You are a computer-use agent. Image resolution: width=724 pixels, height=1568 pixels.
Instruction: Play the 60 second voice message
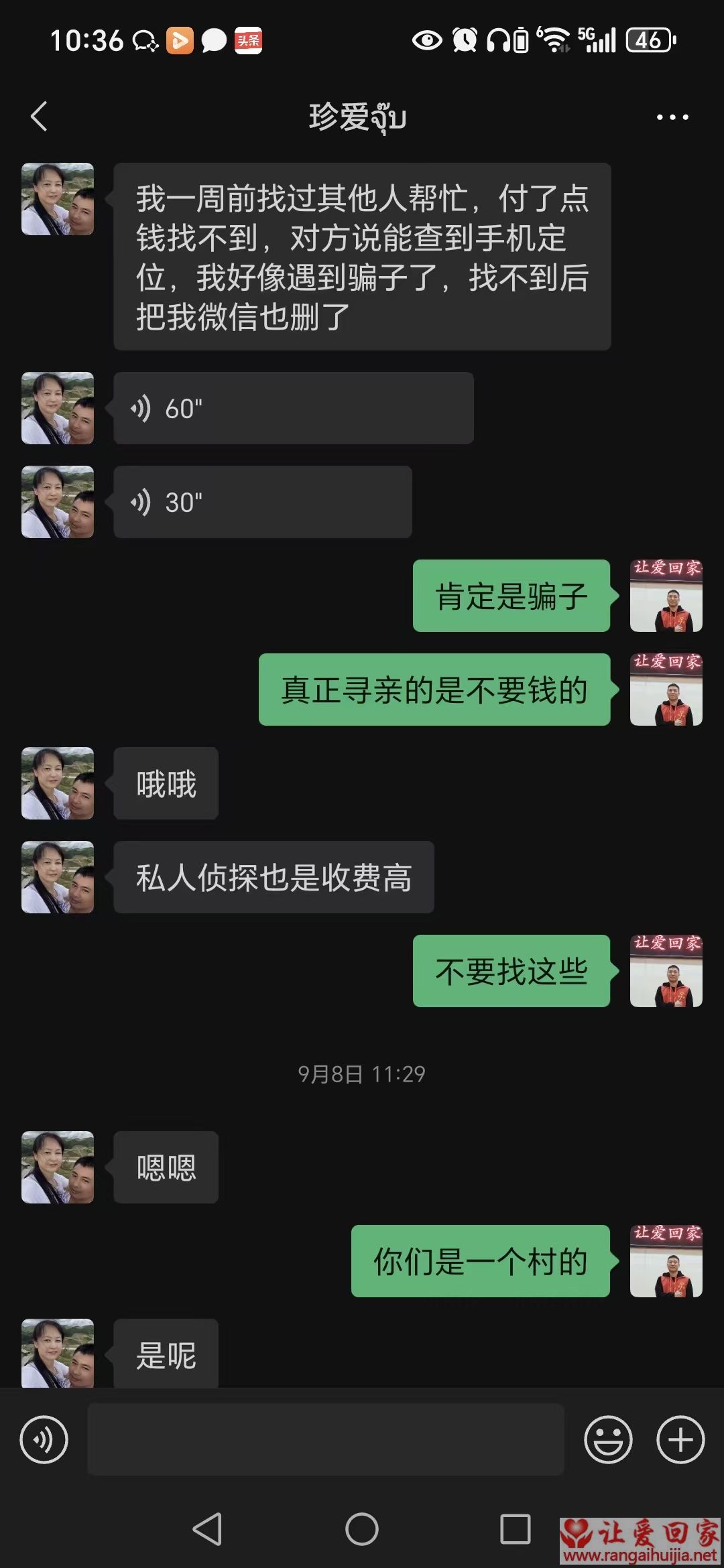pos(293,407)
